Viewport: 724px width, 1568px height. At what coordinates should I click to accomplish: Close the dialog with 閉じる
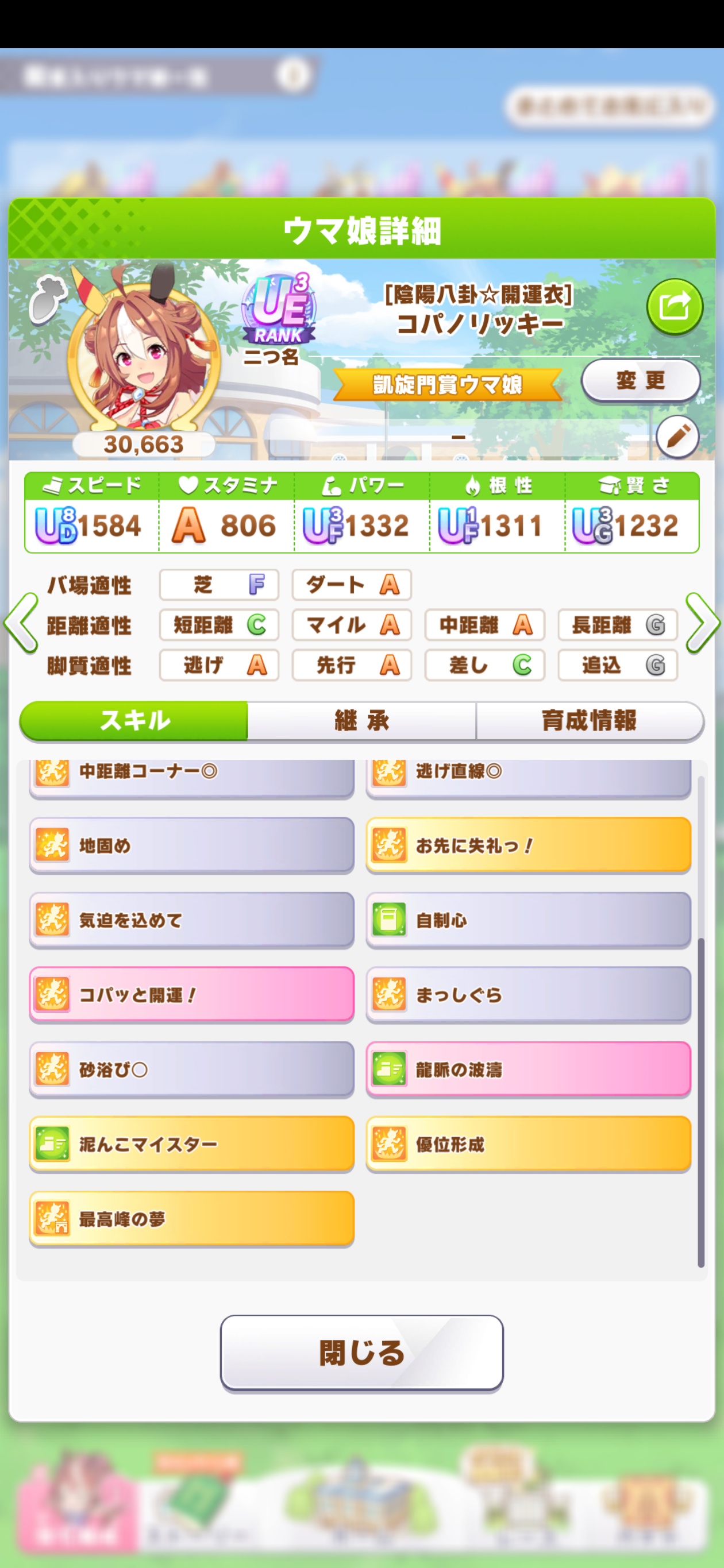pyautogui.click(x=361, y=1353)
